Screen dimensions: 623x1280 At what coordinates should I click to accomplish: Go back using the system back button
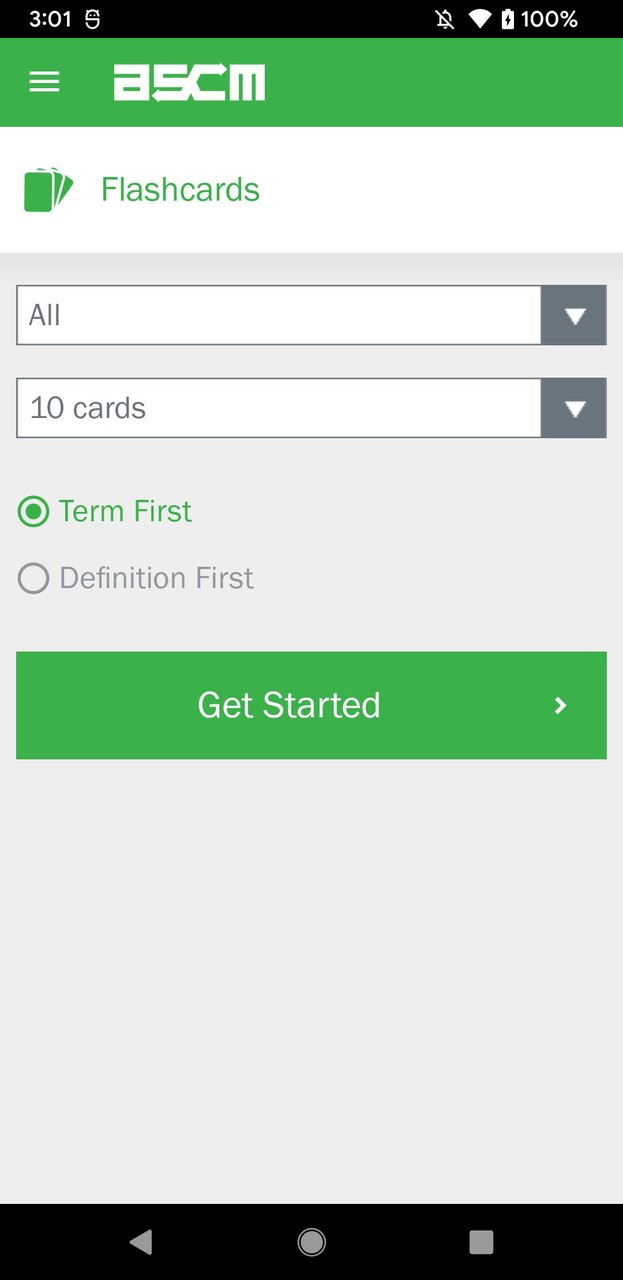[x=141, y=1242]
